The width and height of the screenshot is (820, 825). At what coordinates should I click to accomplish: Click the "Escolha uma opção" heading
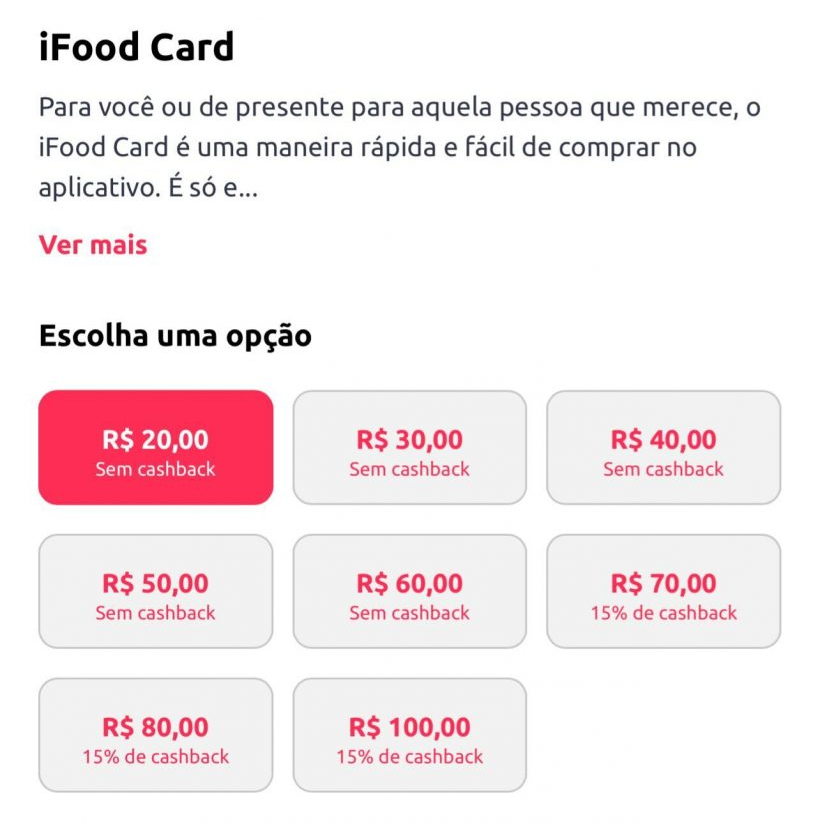coord(174,335)
